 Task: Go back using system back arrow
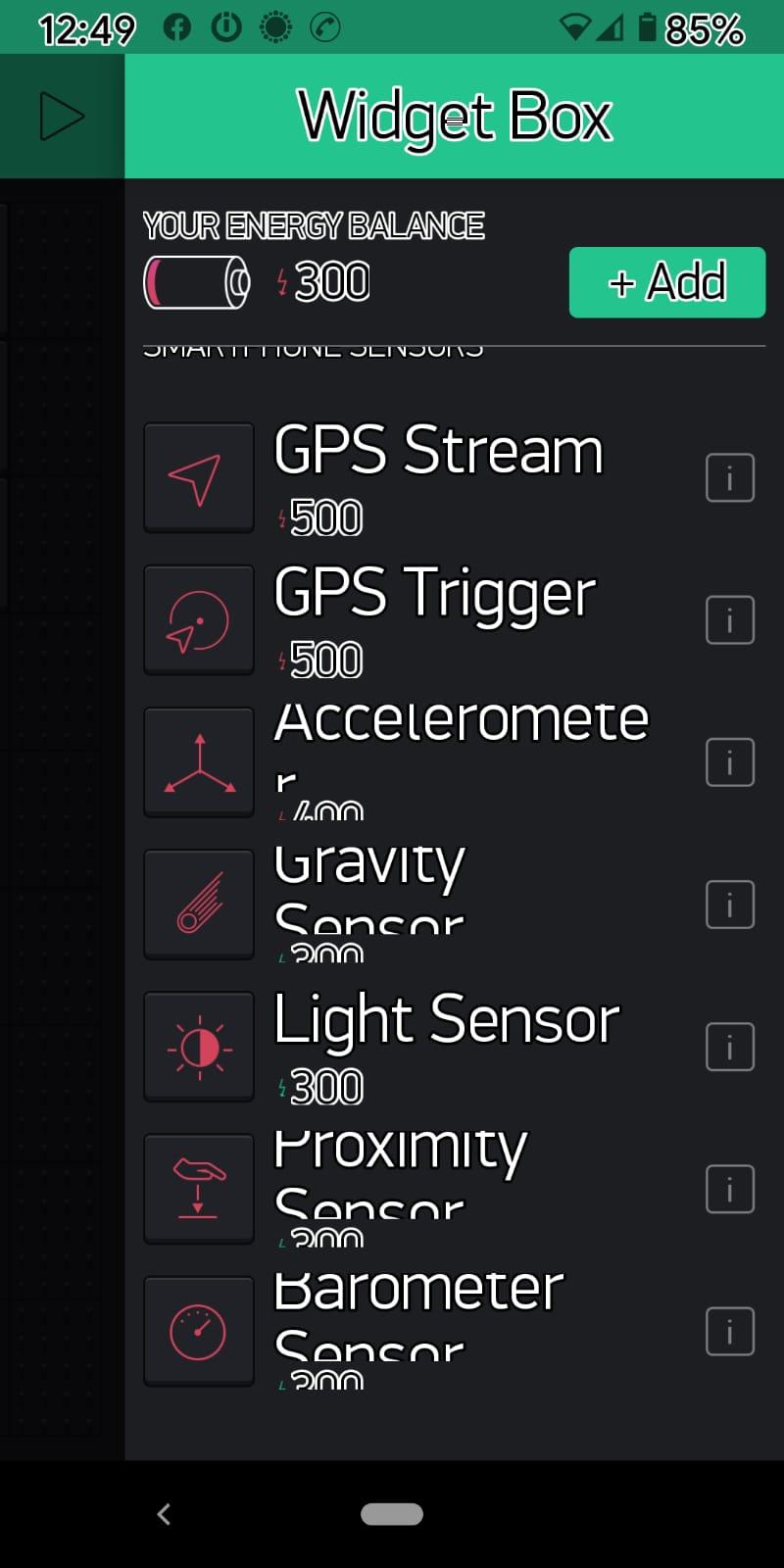pos(164,1514)
